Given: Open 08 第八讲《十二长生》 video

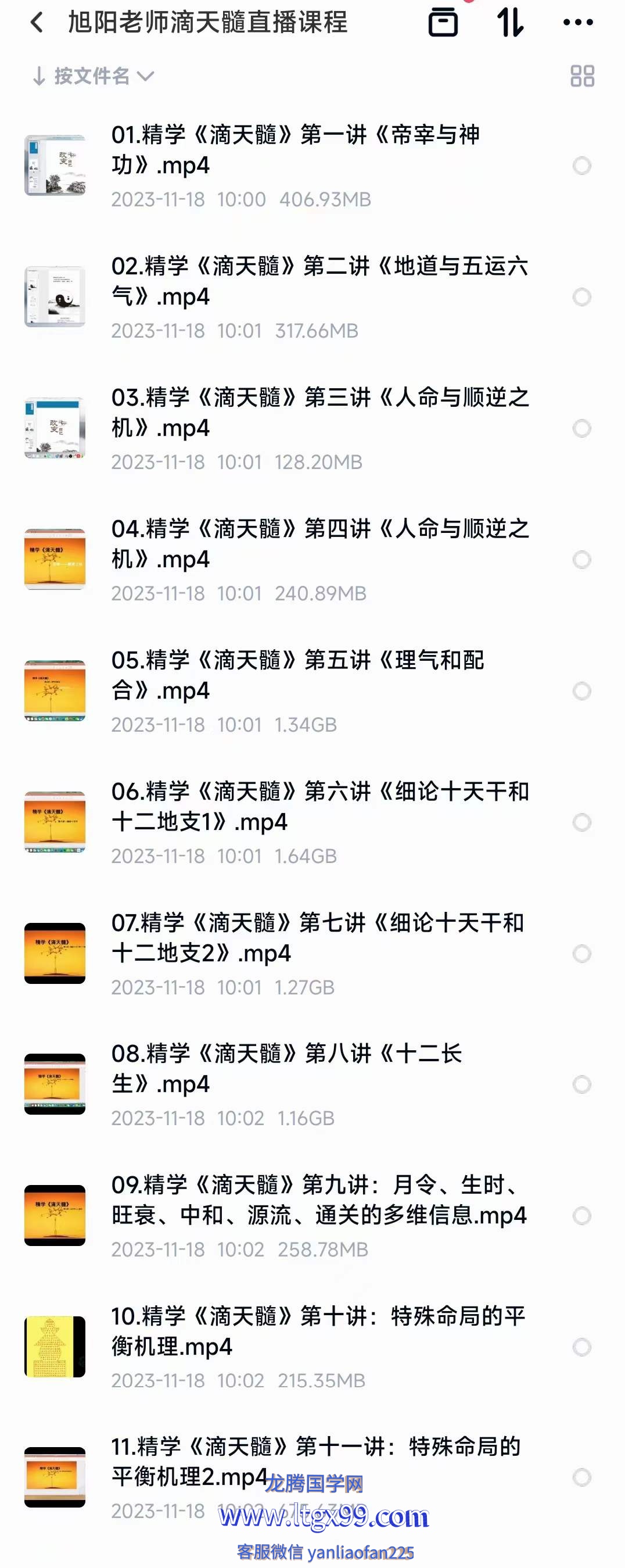Looking at the screenshot, I should pyautogui.click(x=286, y=1069).
